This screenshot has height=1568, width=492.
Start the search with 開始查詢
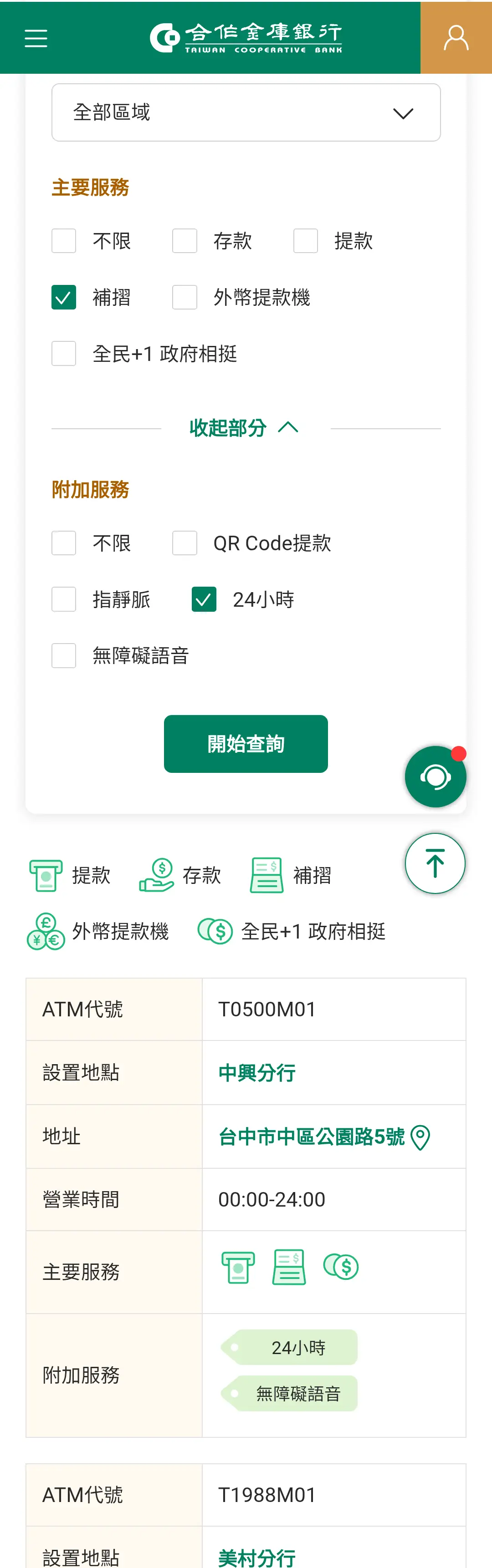246,744
